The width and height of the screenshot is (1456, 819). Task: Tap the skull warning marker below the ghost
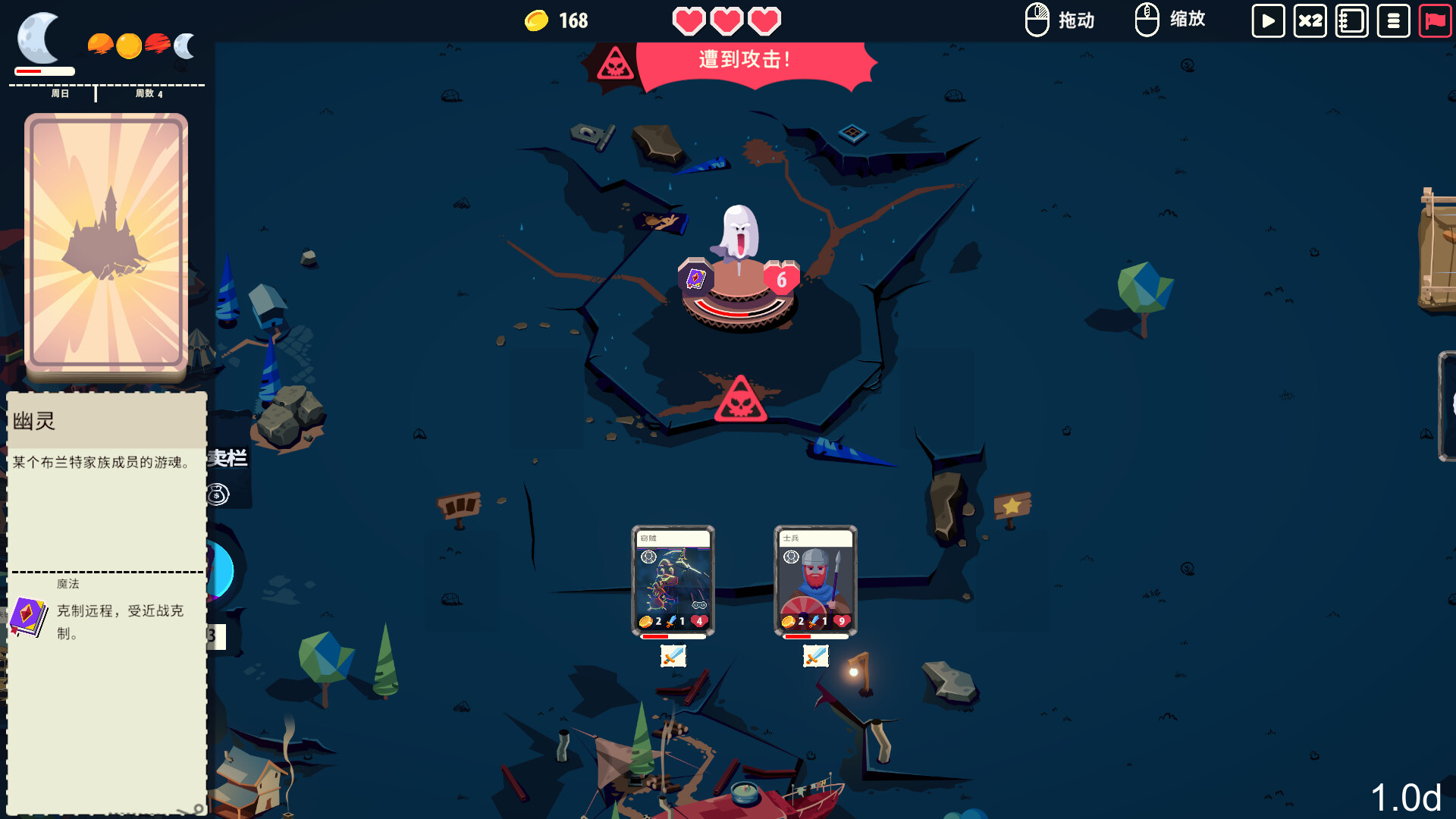click(x=740, y=400)
